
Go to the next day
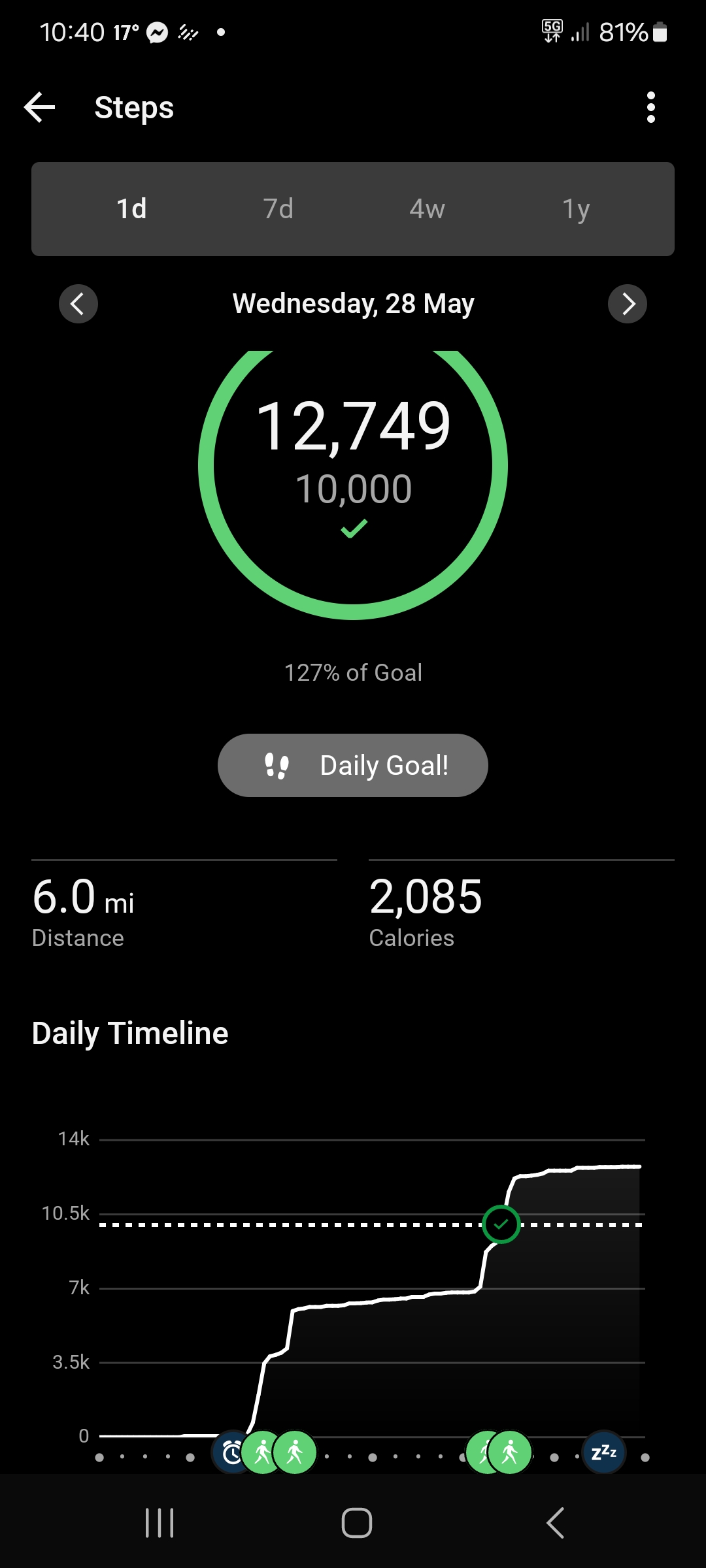coord(628,304)
